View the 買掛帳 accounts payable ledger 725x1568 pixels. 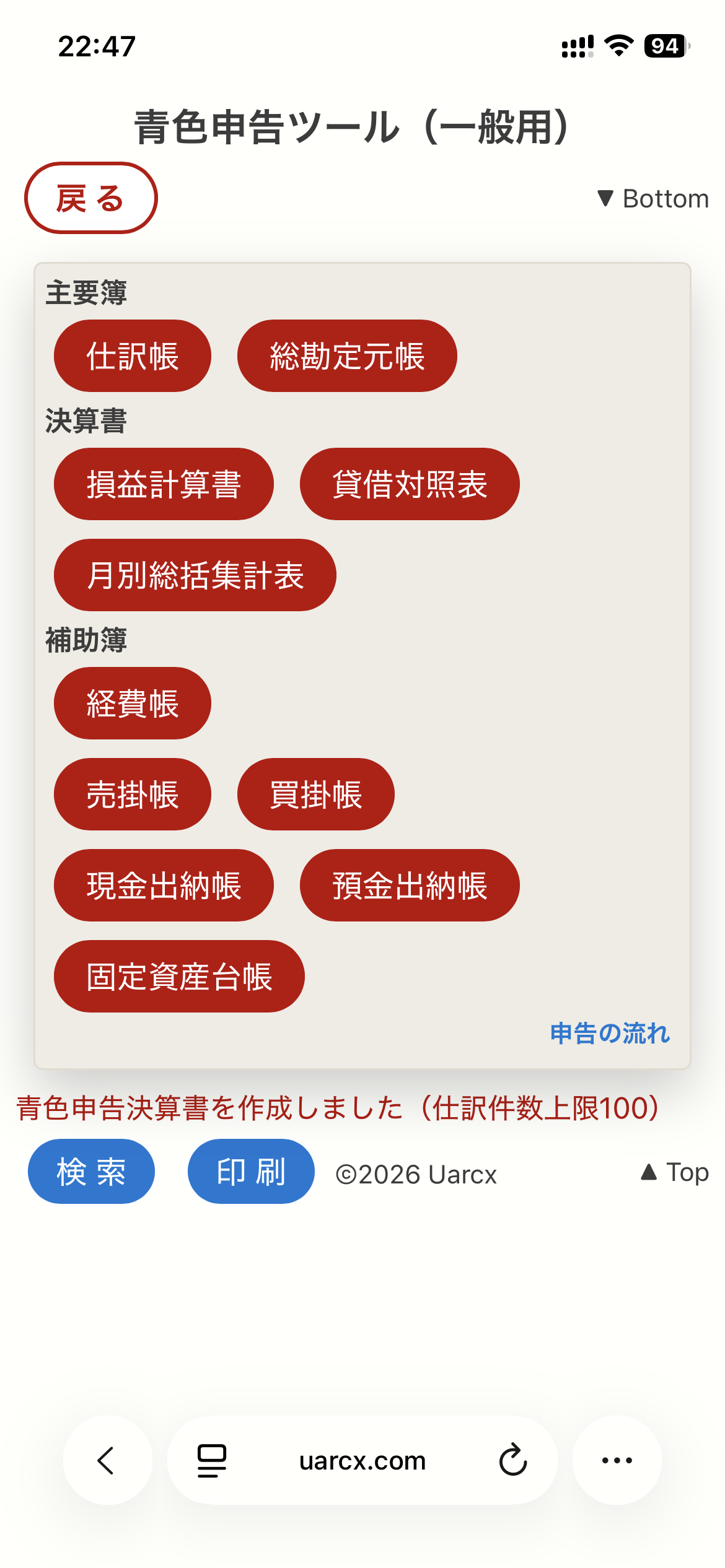click(x=316, y=794)
